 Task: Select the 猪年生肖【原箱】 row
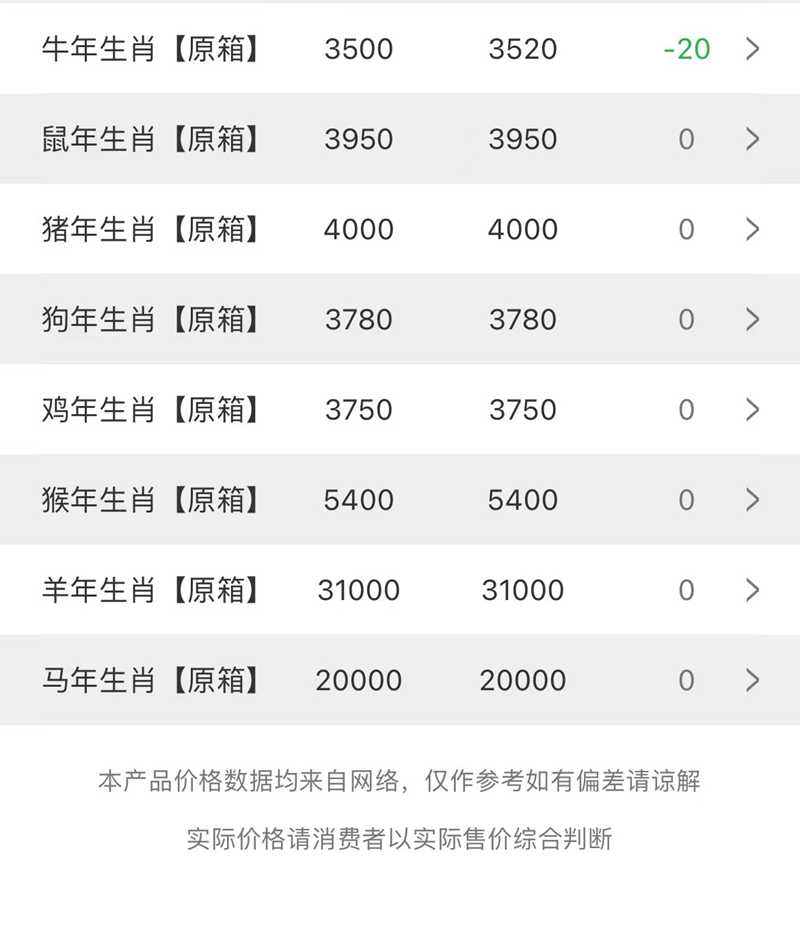(x=400, y=230)
